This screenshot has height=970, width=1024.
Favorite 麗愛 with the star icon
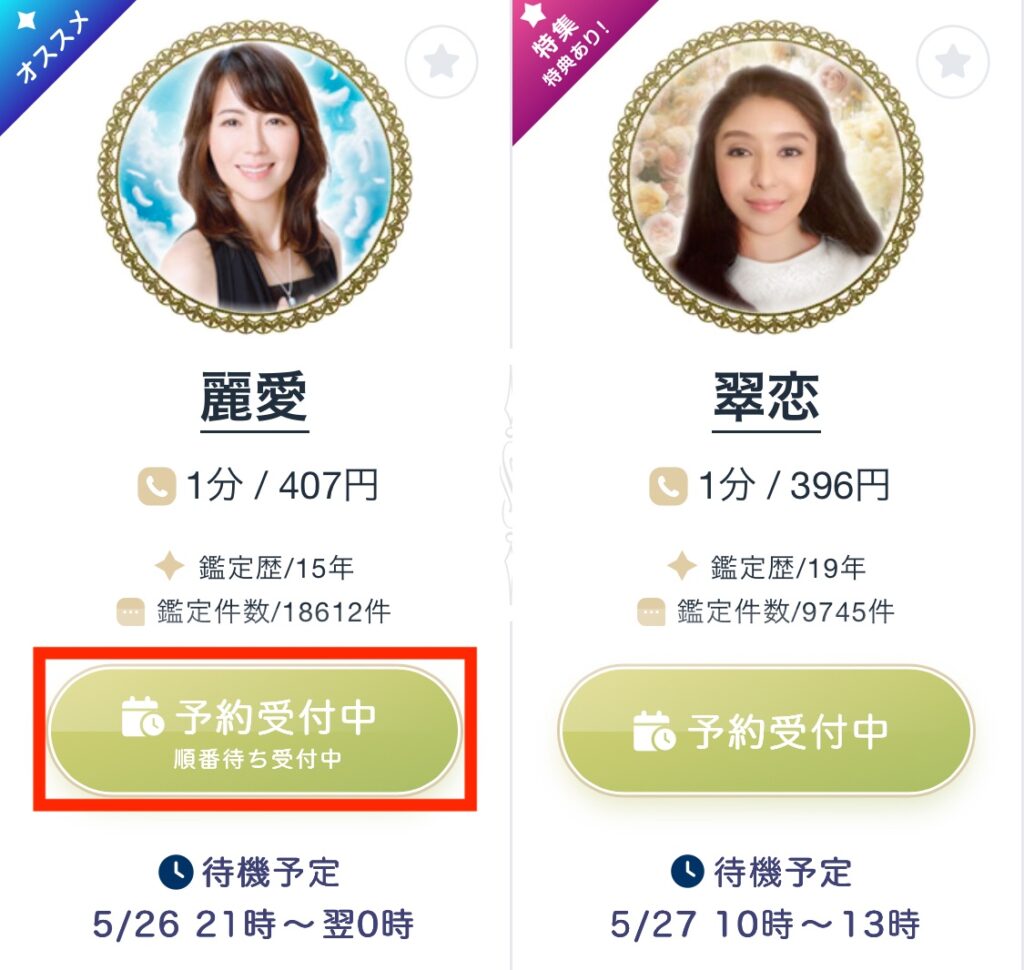[441, 62]
